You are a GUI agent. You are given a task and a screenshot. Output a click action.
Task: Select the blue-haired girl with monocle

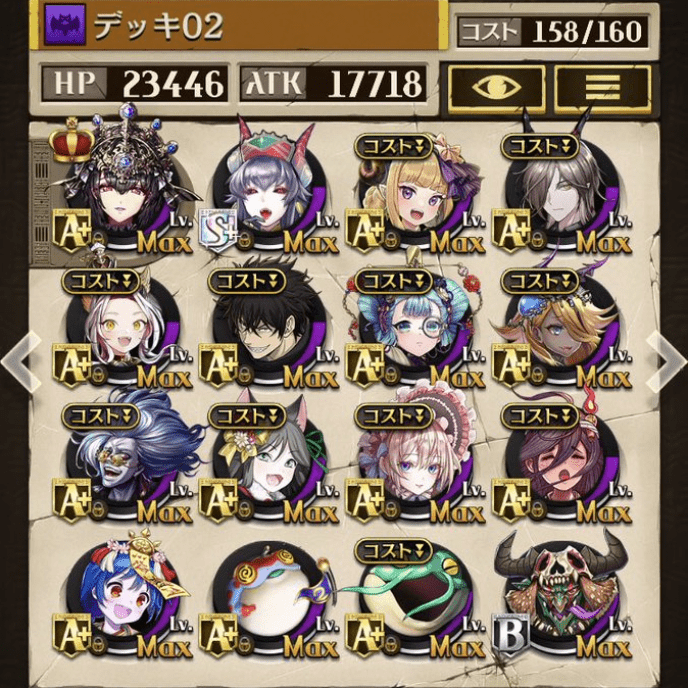412,328
